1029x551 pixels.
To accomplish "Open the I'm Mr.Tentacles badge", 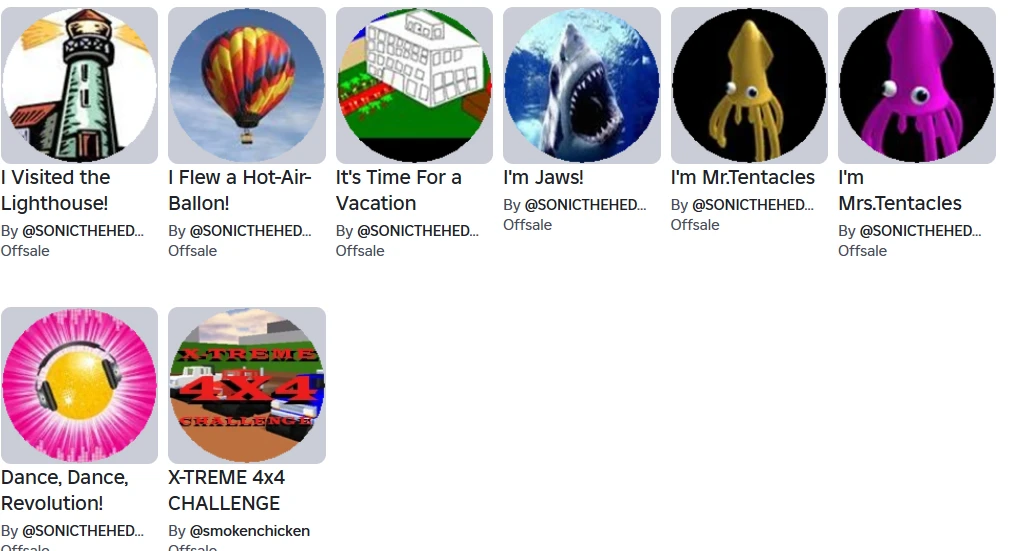I will [749, 85].
